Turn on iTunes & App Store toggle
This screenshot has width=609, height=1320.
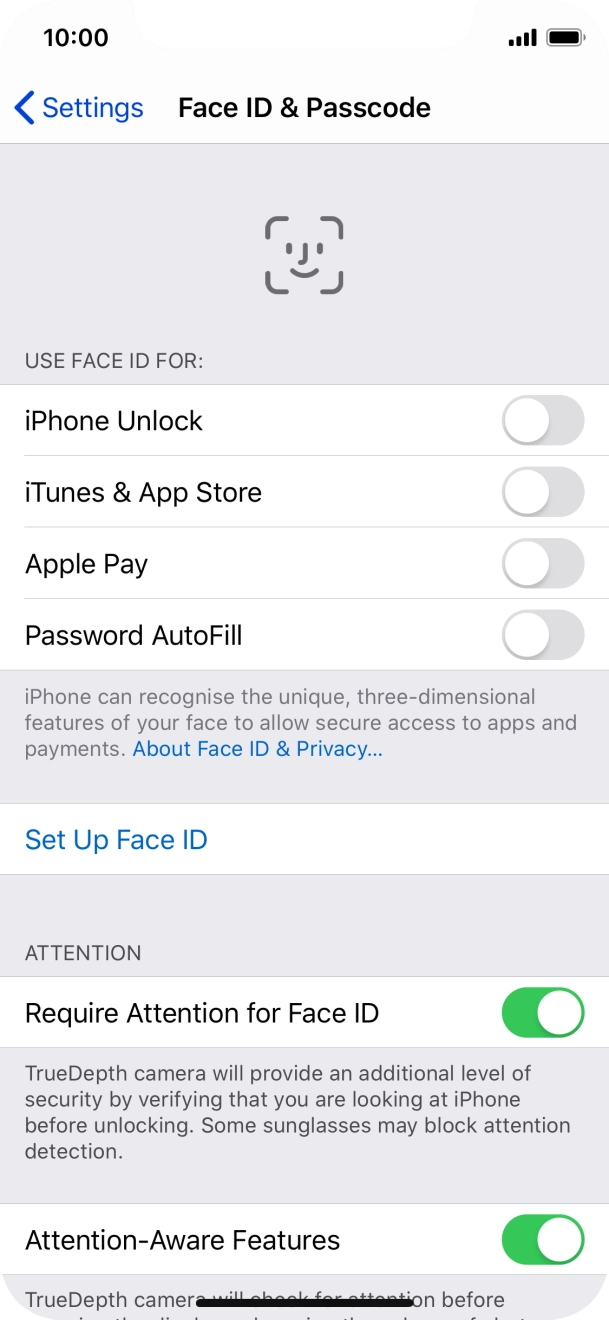(x=542, y=492)
